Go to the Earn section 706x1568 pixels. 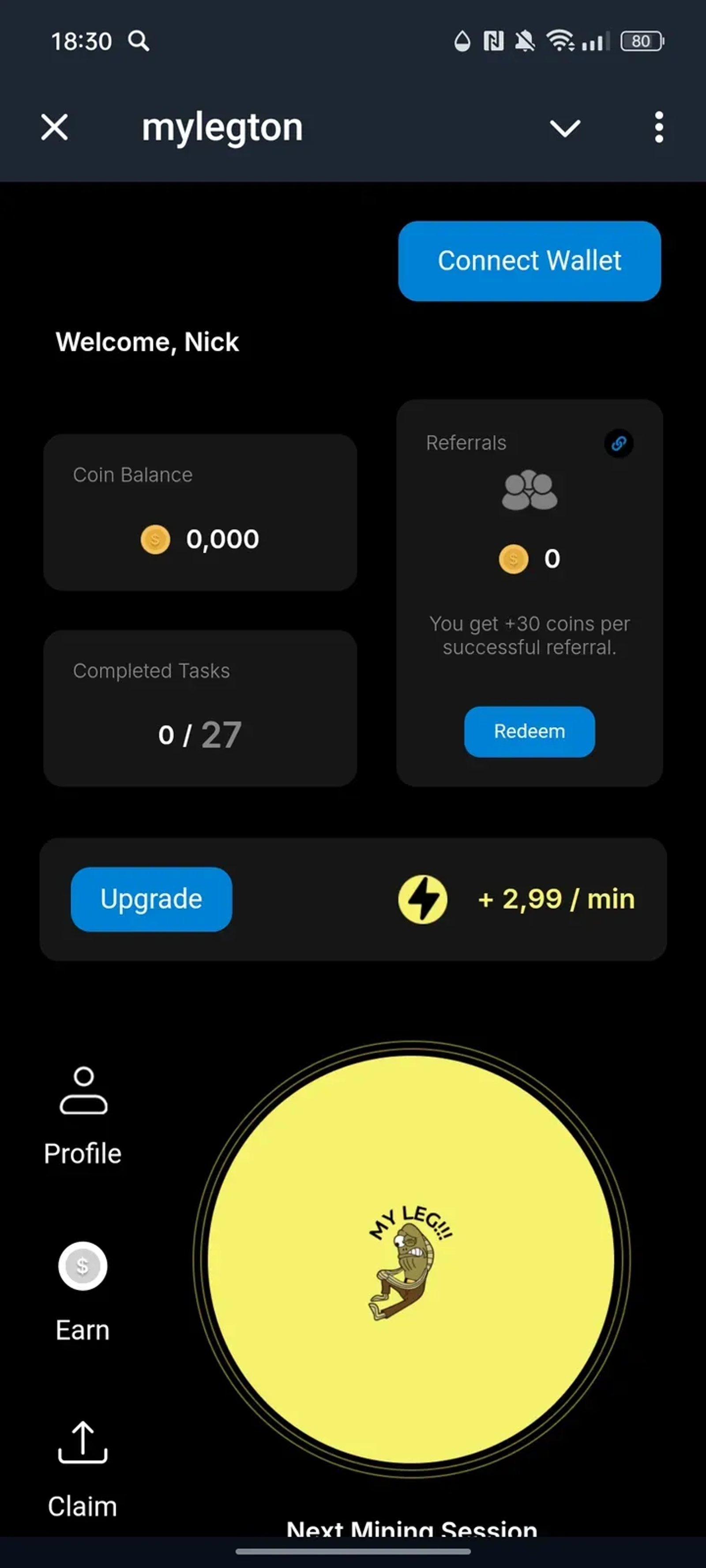(83, 1291)
